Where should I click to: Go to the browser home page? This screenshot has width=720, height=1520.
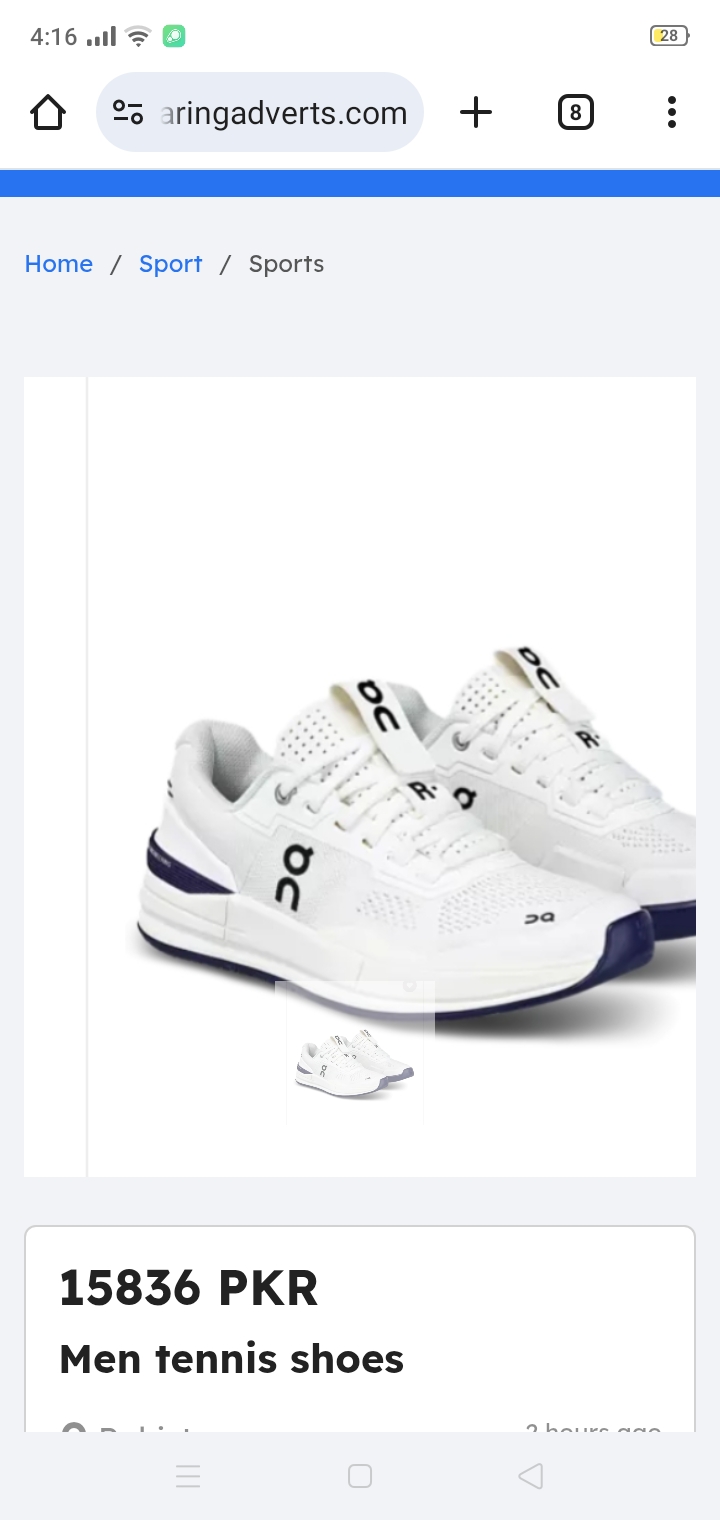pyautogui.click(x=48, y=113)
